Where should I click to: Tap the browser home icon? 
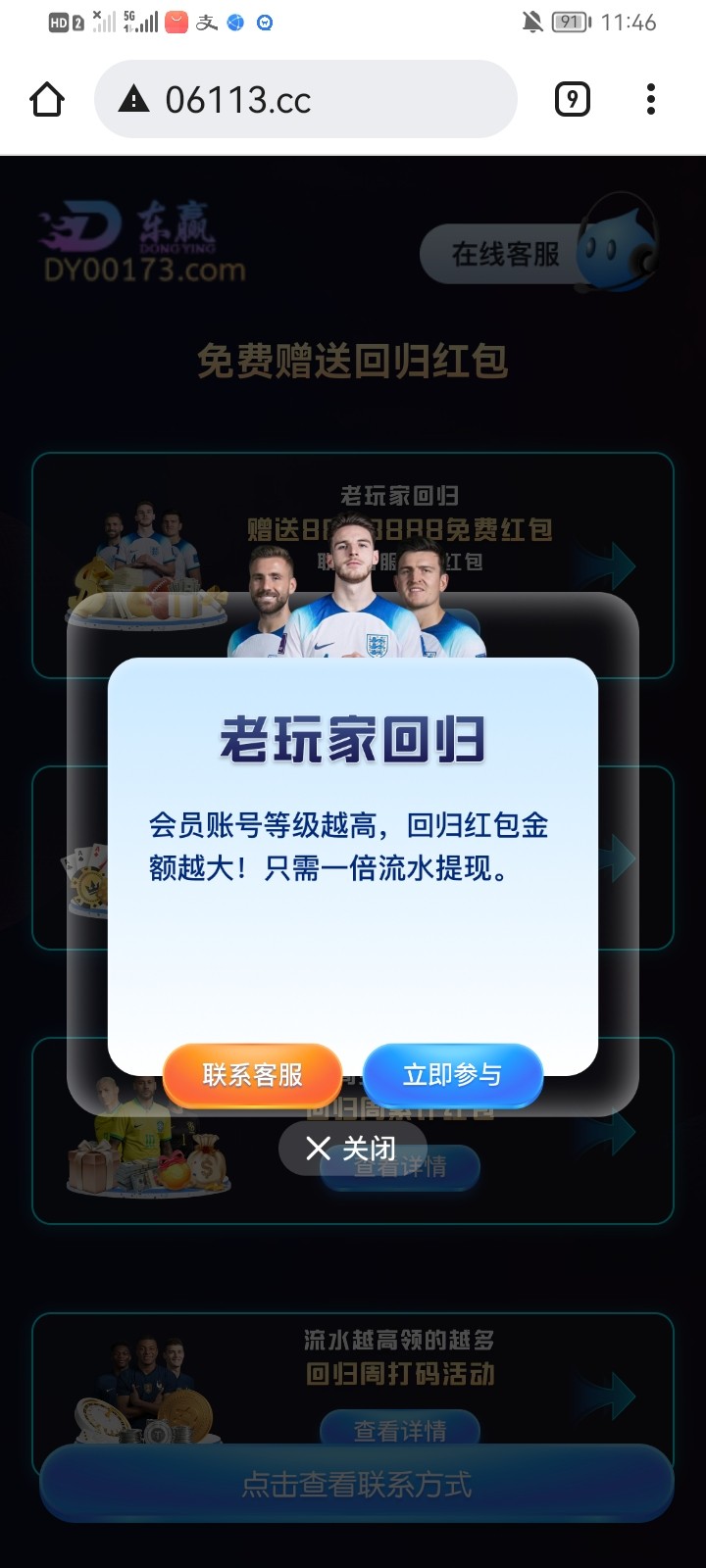pyautogui.click(x=47, y=100)
